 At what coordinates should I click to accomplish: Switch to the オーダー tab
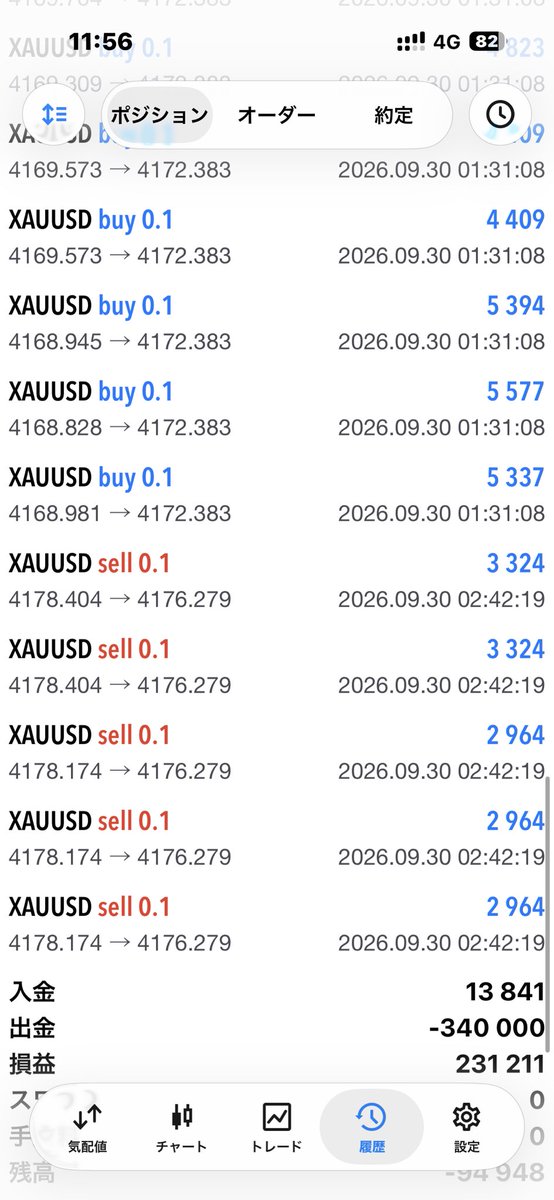pyautogui.click(x=277, y=114)
